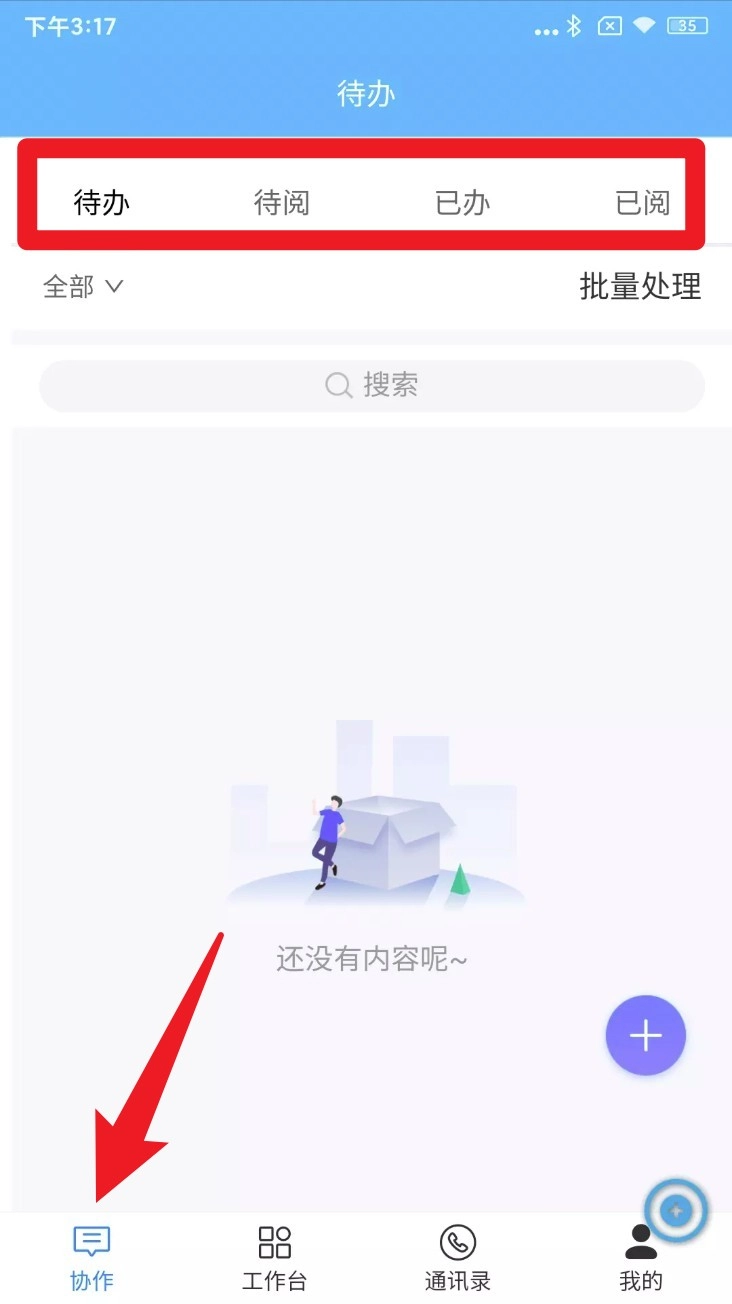Image resolution: width=732 pixels, height=1304 pixels.
Task: Open the 已办 tab
Action: tap(463, 203)
